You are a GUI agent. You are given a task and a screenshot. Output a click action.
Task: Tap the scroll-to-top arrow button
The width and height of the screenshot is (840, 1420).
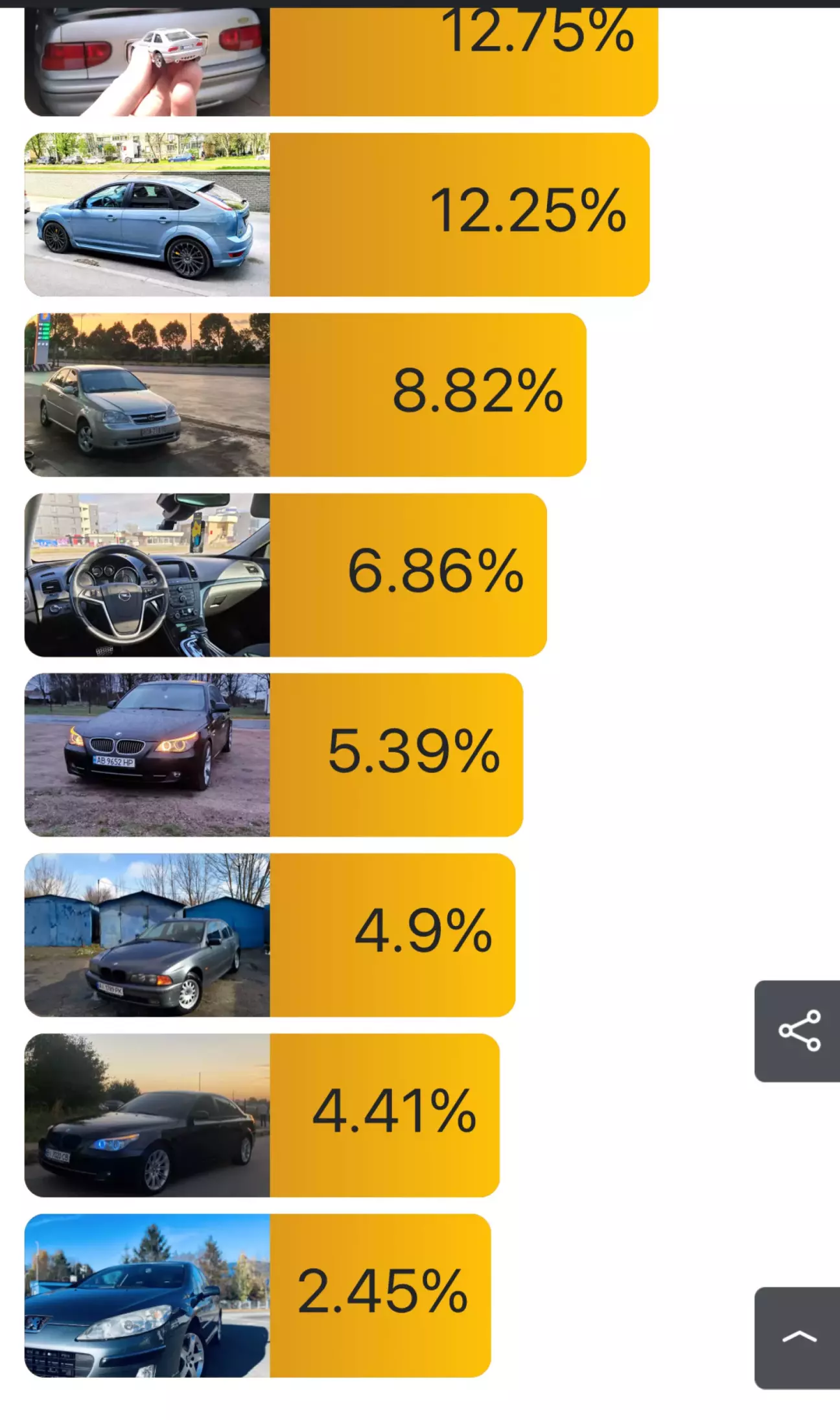pyautogui.click(x=799, y=1337)
